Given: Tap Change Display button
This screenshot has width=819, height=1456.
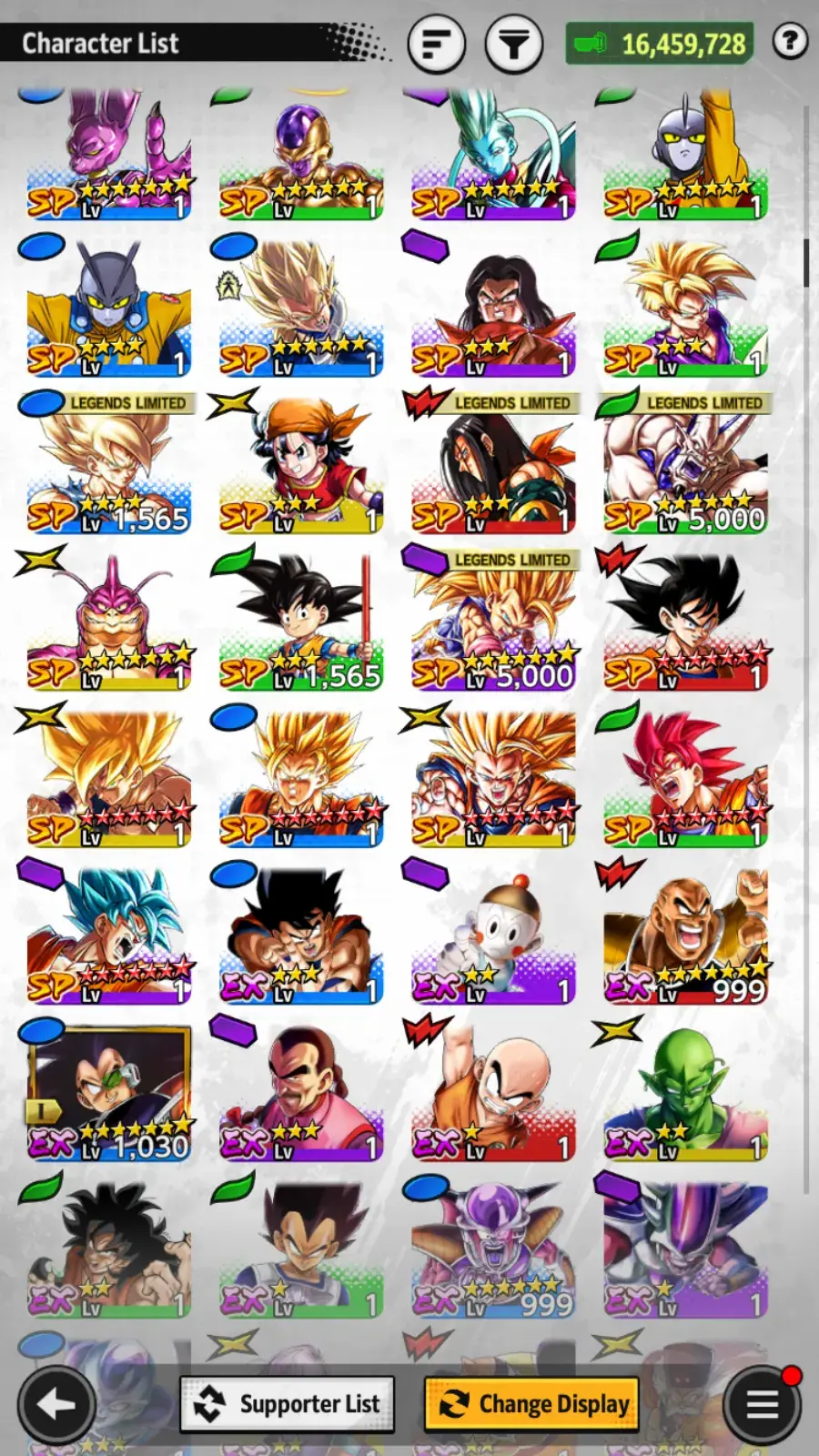Looking at the screenshot, I should (531, 1404).
